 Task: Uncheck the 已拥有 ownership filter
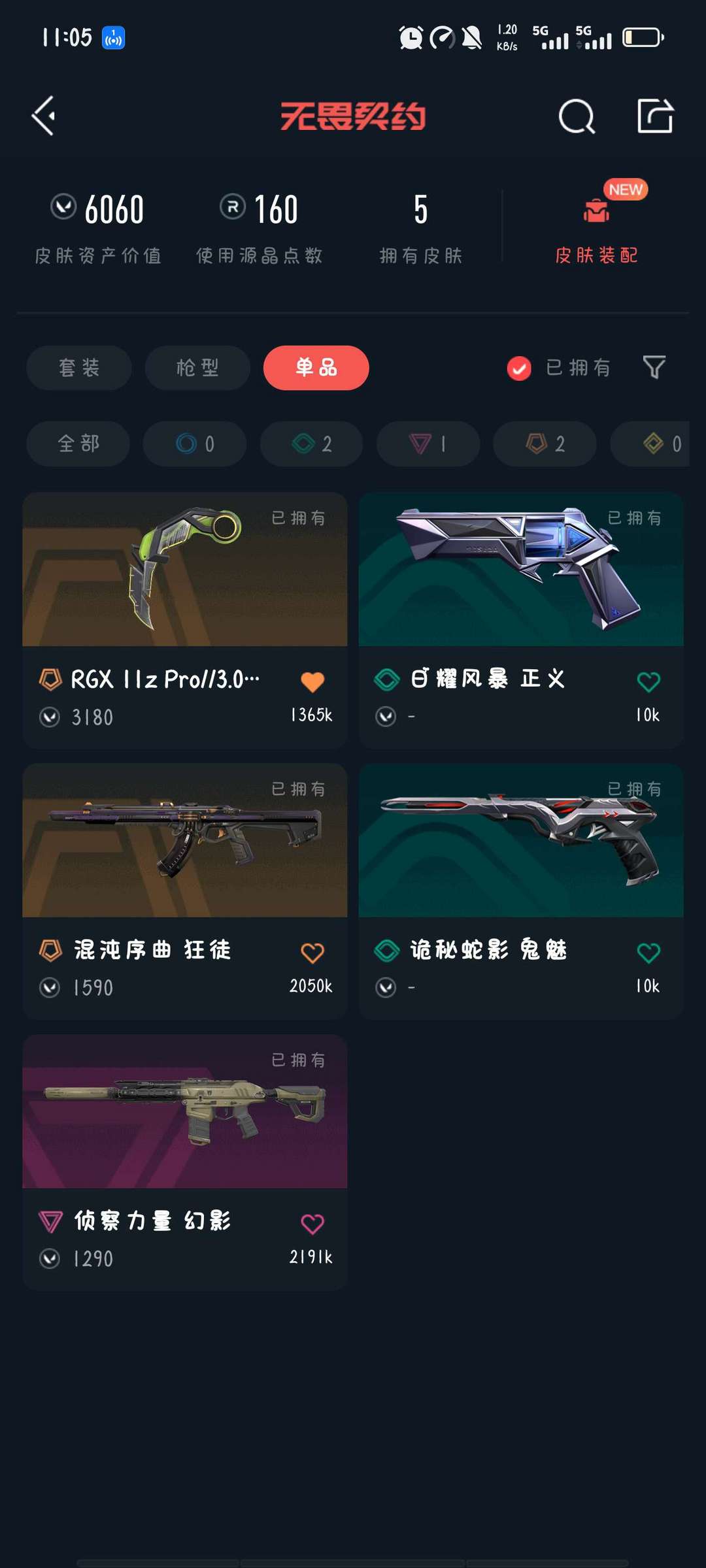tap(518, 368)
